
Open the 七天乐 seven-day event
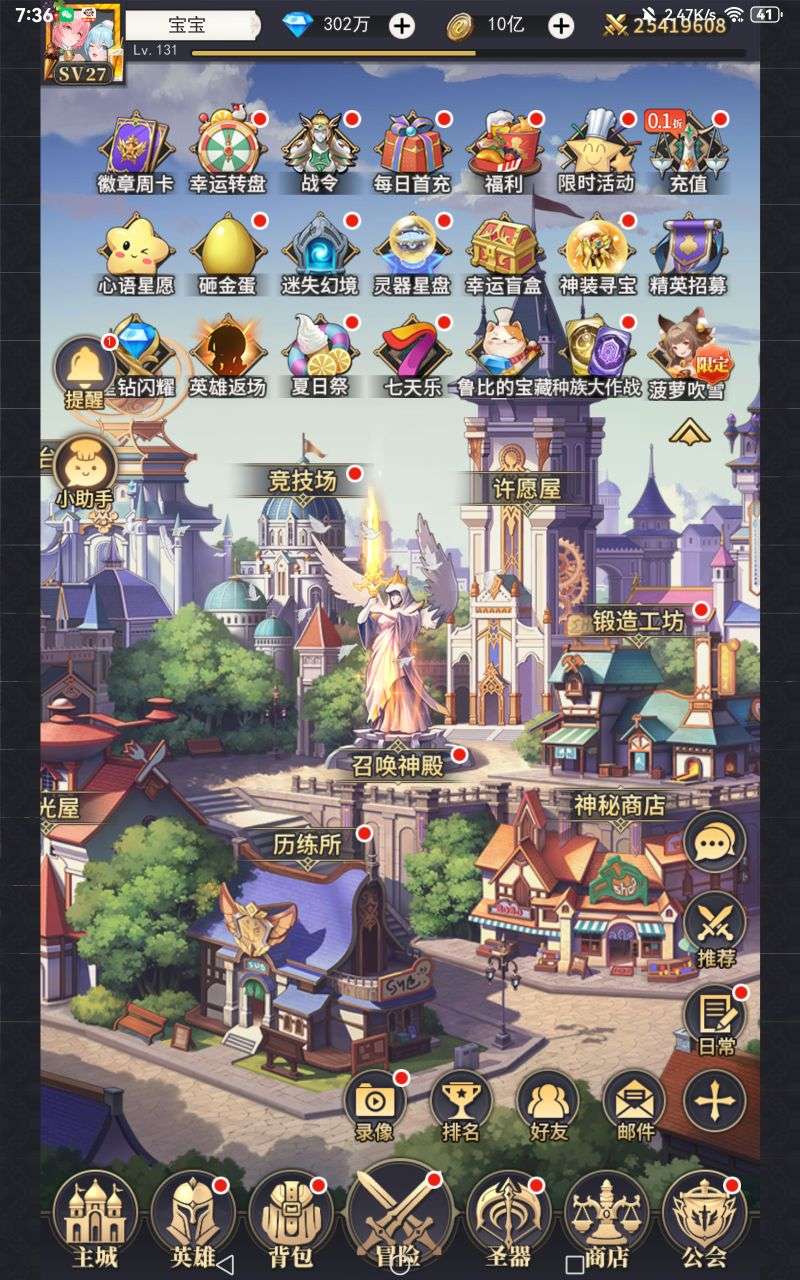pos(412,354)
